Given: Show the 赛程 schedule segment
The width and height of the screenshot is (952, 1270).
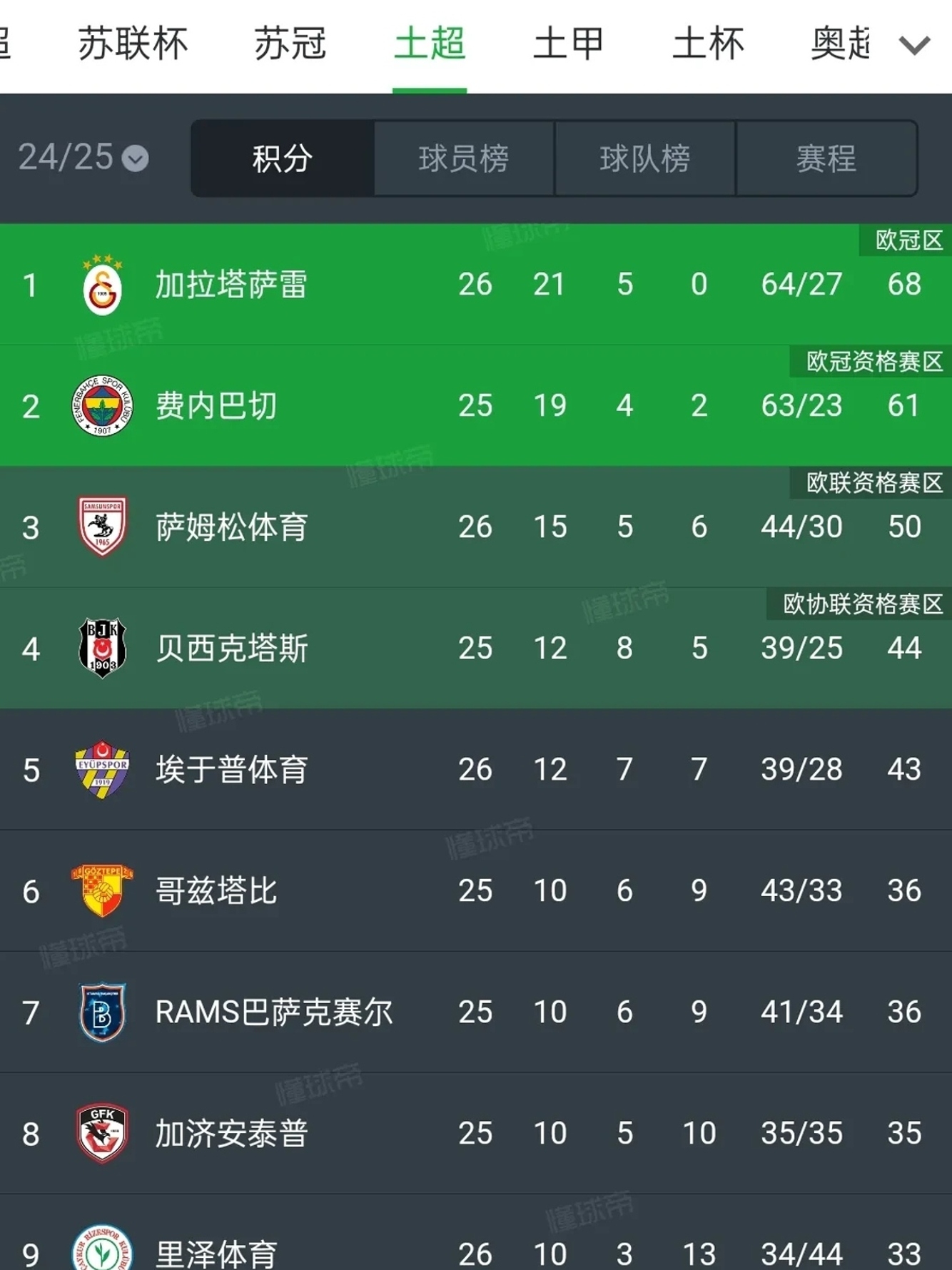Looking at the screenshot, I should pos(826,158).
